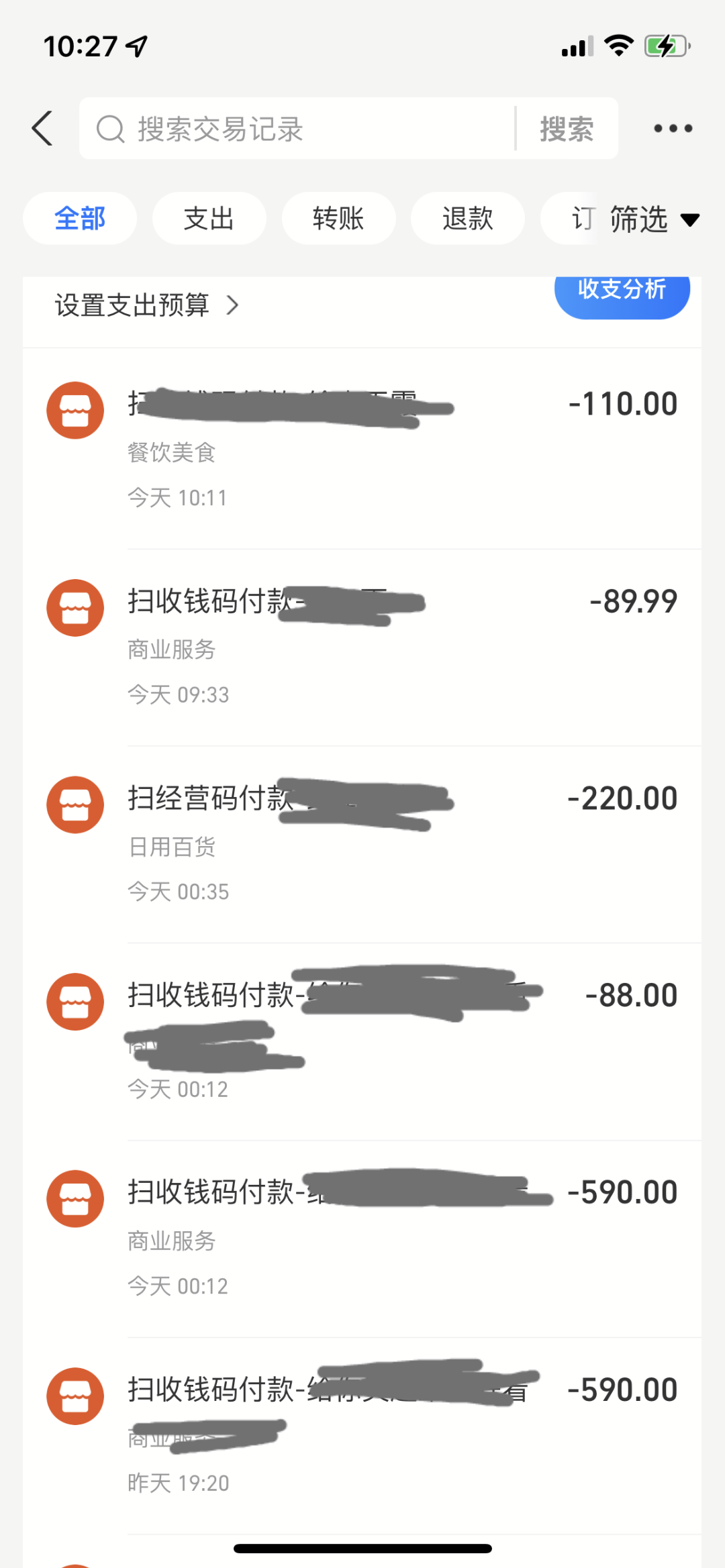Tap the merchant icon of the -88.00 transaction
Viewport: 725px width, 1568px height.
[x=75, y=1001]
